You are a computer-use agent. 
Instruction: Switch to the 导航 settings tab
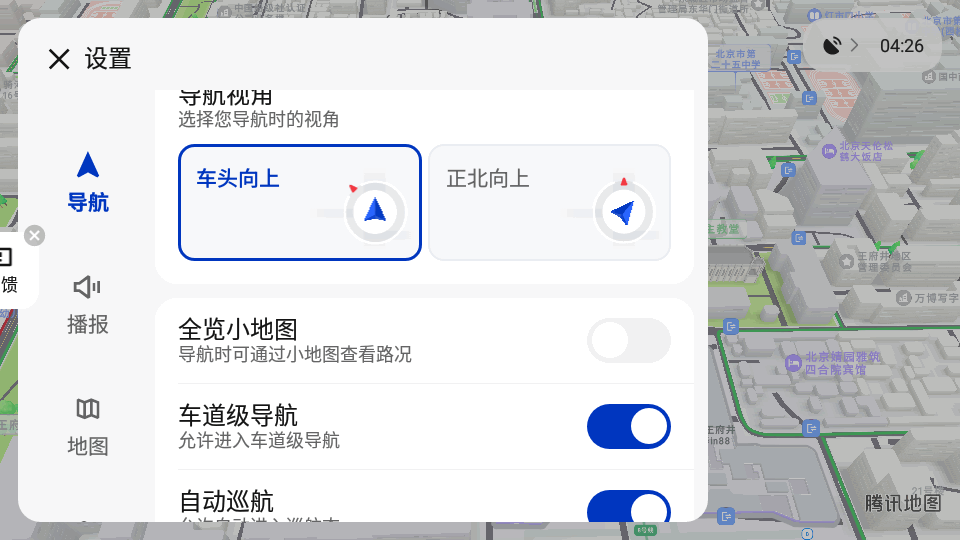coord(88,182)
